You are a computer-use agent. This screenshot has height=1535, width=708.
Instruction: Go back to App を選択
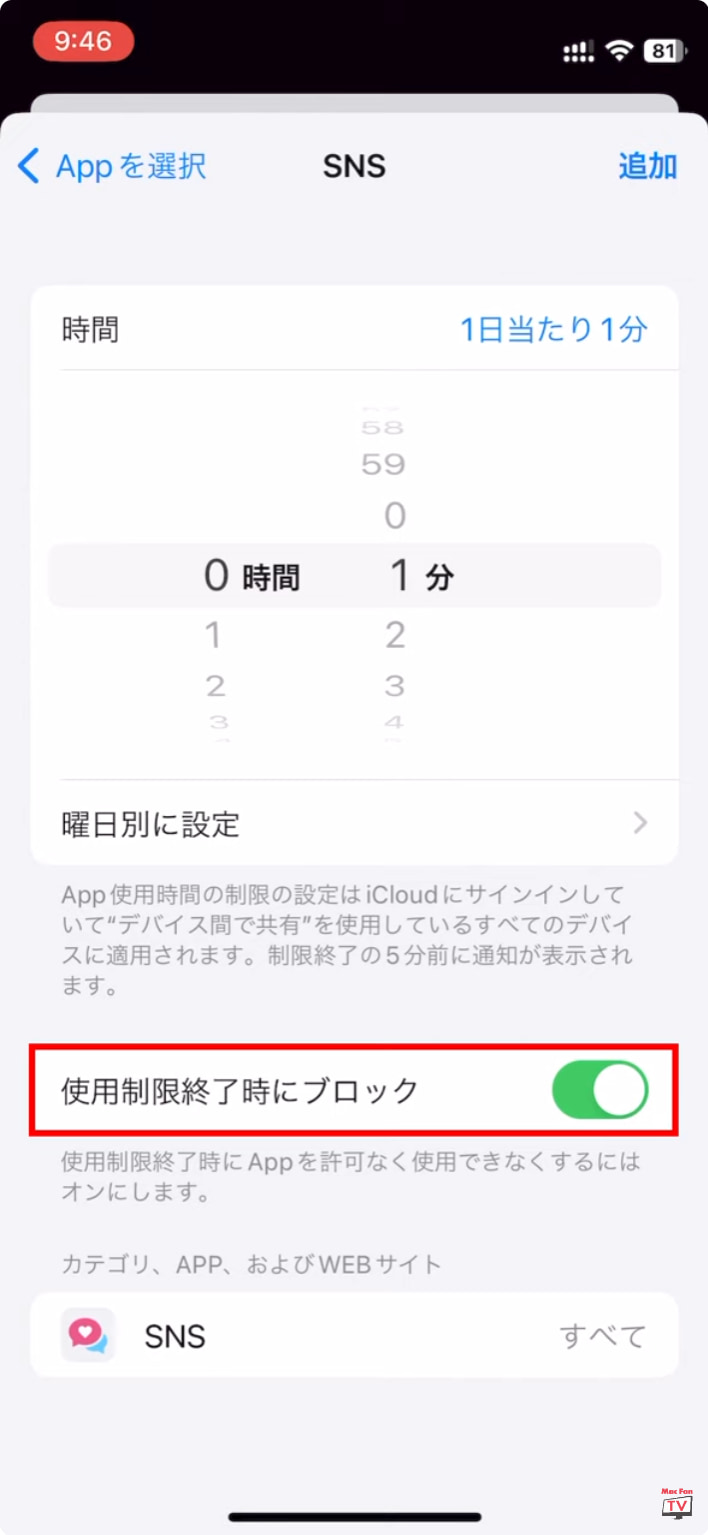coord(112,166)
